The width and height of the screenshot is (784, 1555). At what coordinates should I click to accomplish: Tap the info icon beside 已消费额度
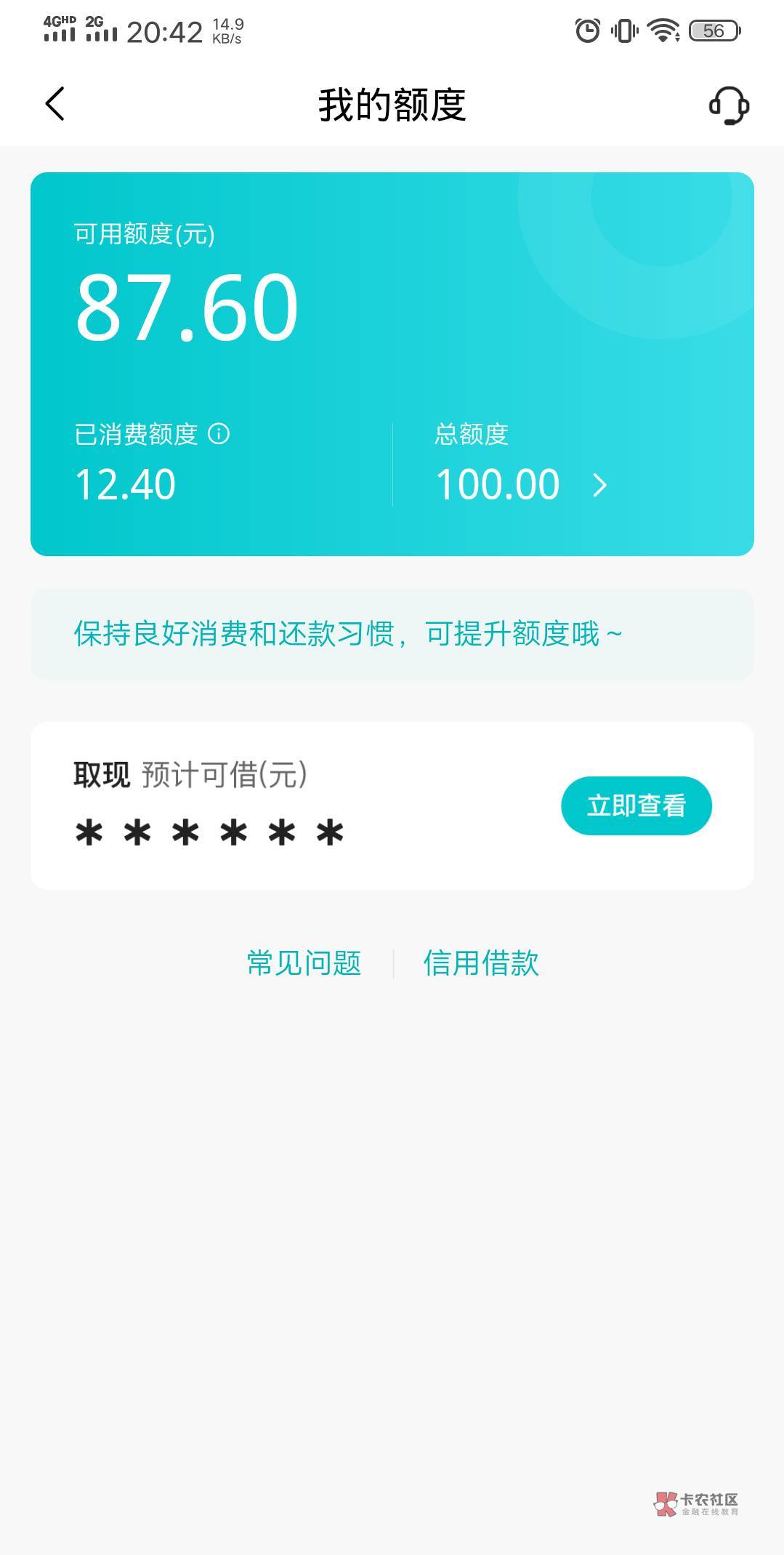(219, 434)
